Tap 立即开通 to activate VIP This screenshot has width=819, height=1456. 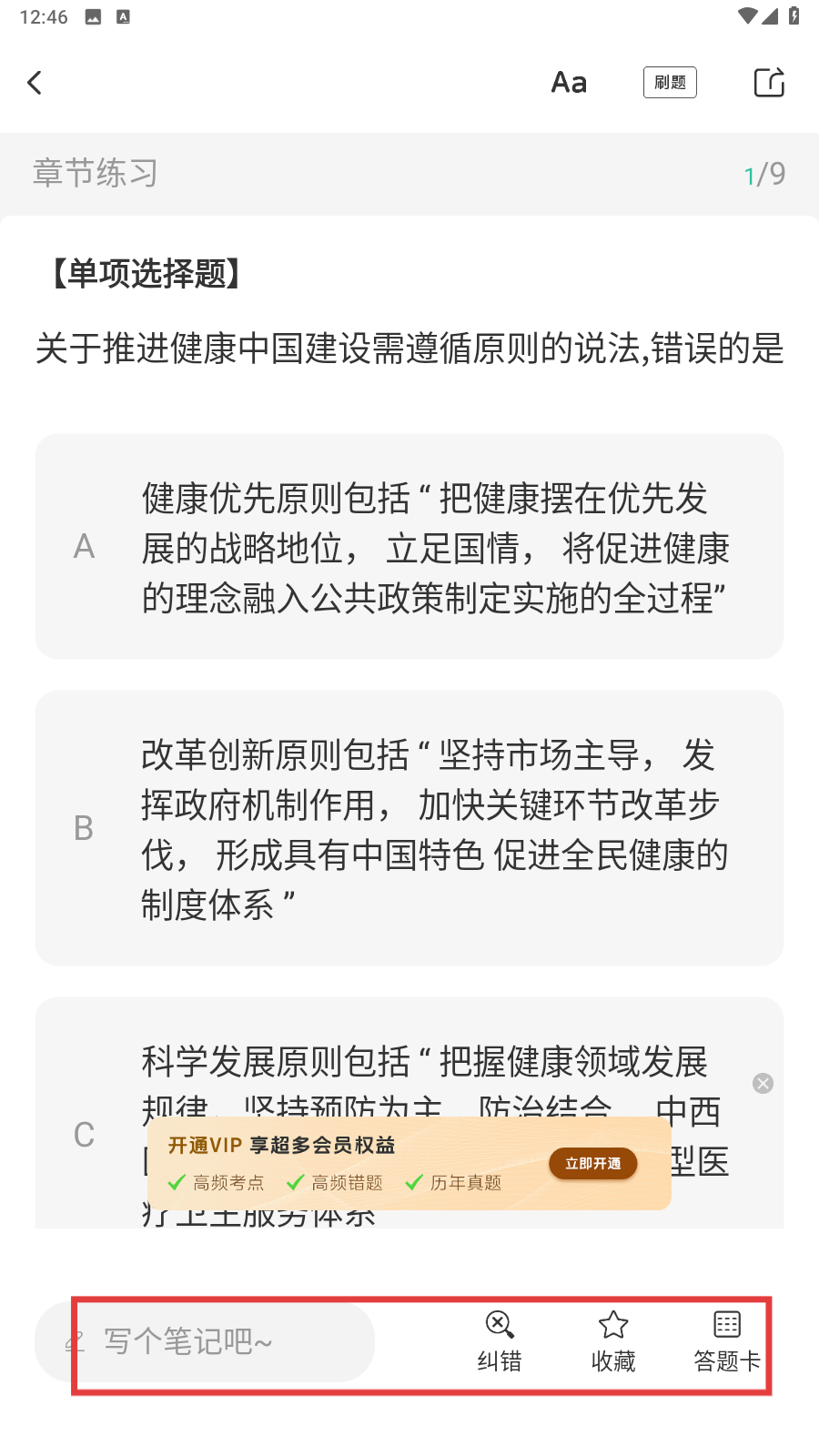[x=592, y=1164]
